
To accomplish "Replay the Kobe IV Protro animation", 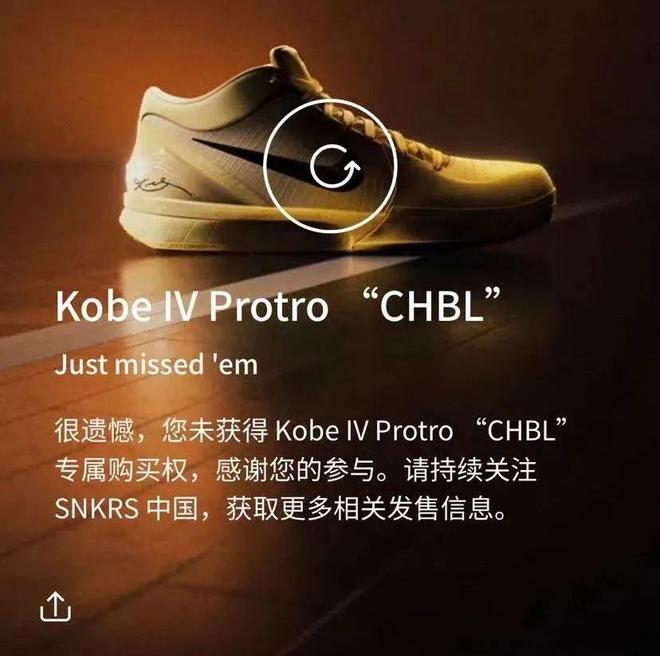I will 331,167.
